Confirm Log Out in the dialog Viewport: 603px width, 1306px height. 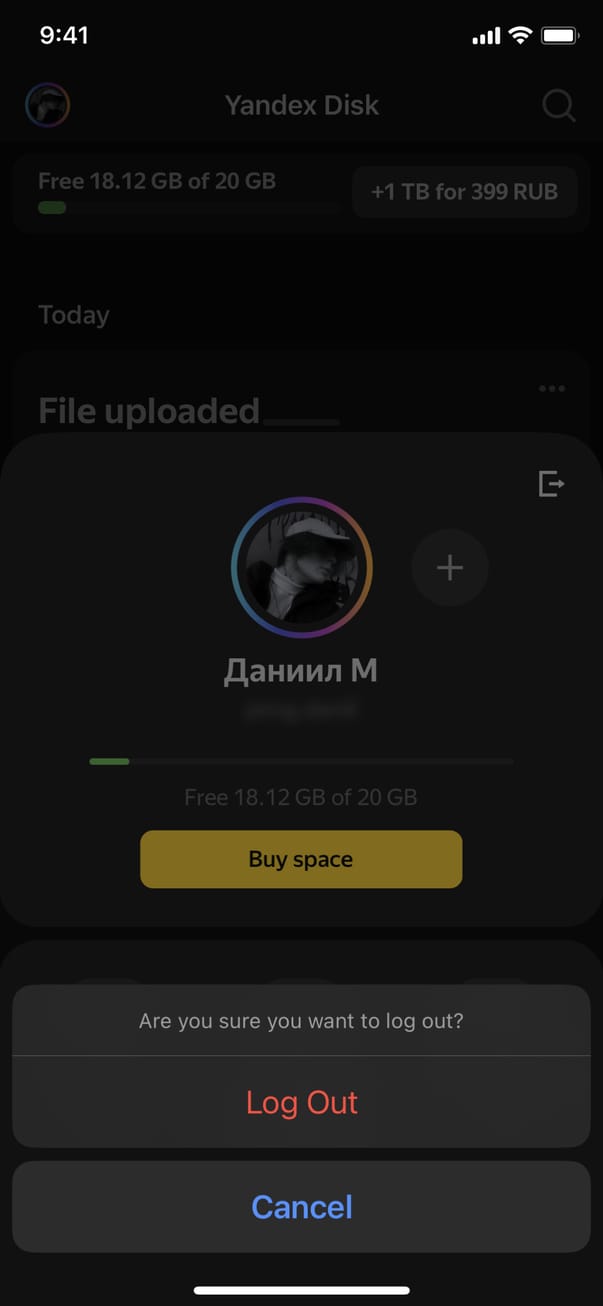click(x=301, y=1102)
